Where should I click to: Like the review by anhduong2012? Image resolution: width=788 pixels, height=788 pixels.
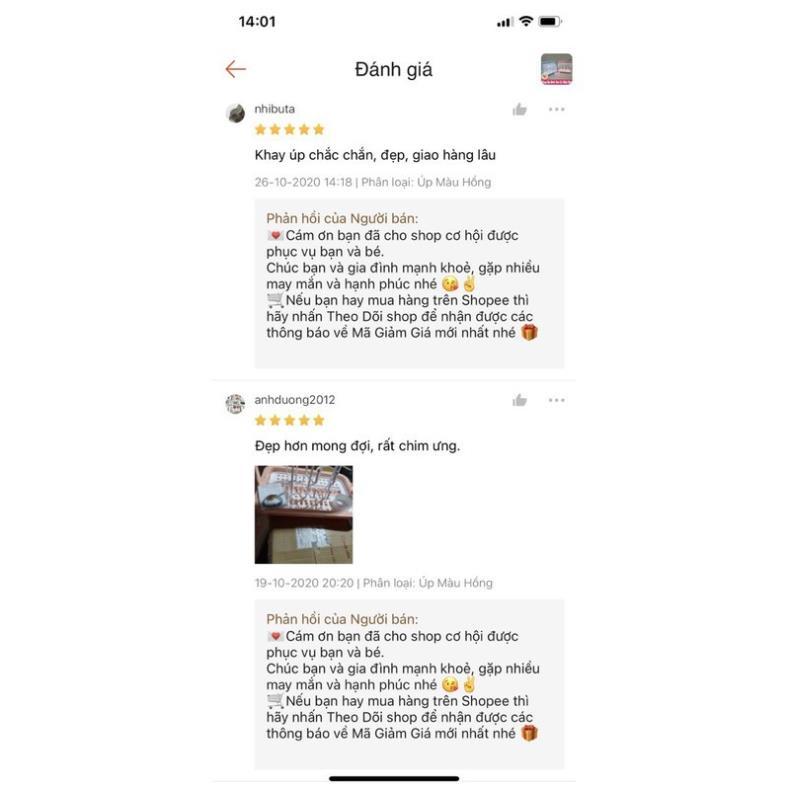[x=520, y=400]
